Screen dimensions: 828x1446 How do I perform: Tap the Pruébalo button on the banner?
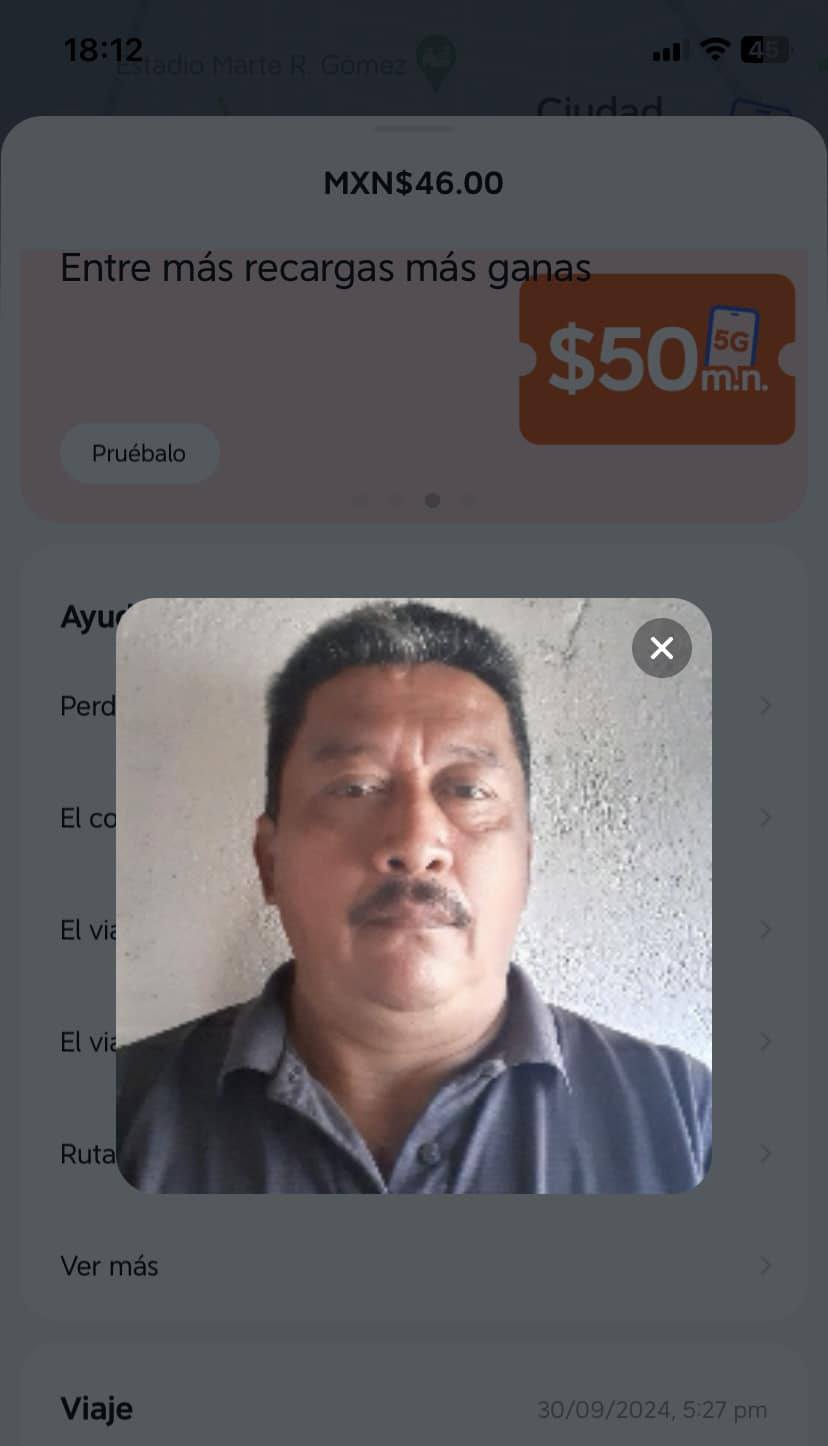(139, 453)
